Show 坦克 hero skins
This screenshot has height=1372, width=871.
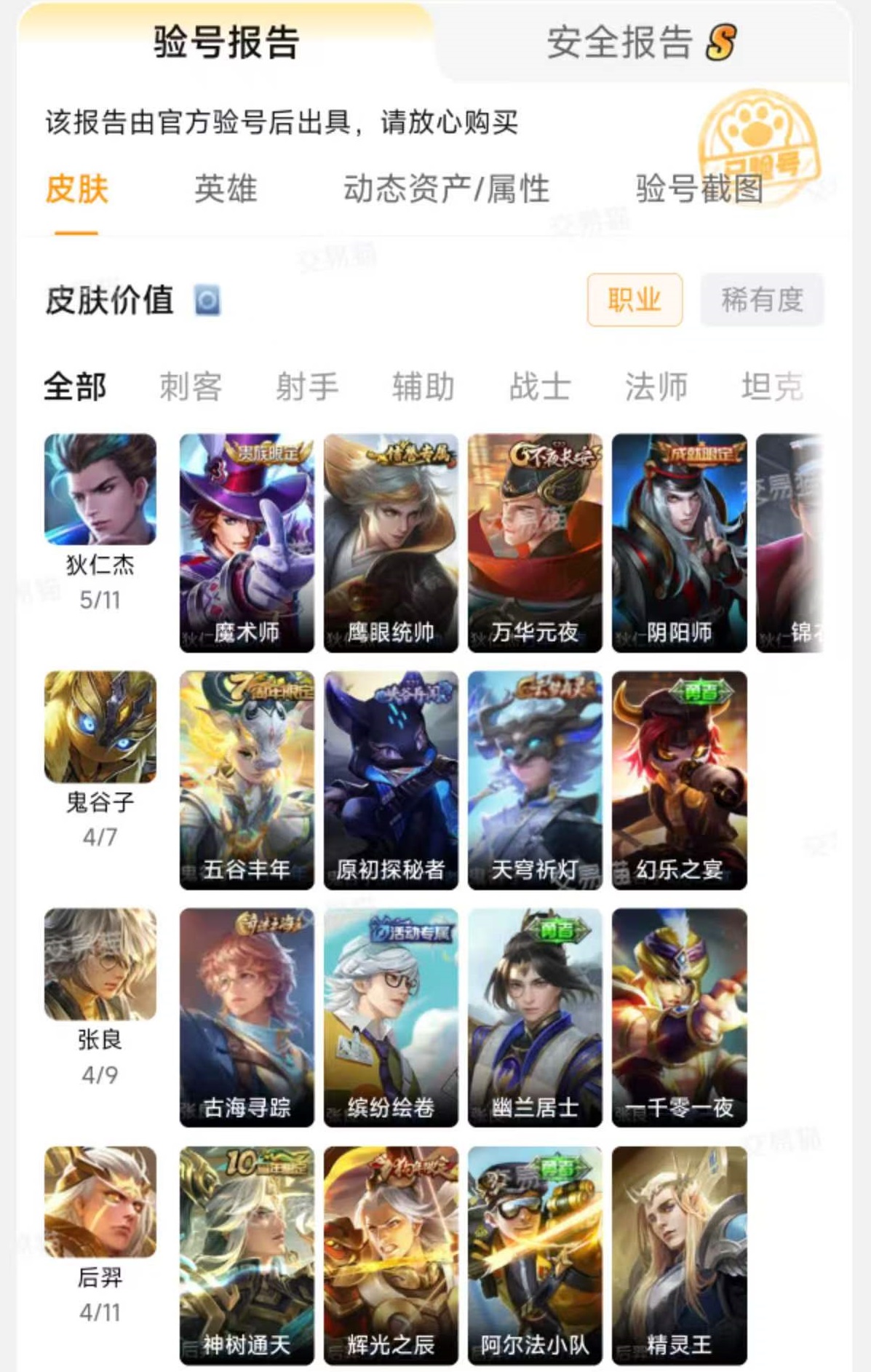tap(772, 386)
